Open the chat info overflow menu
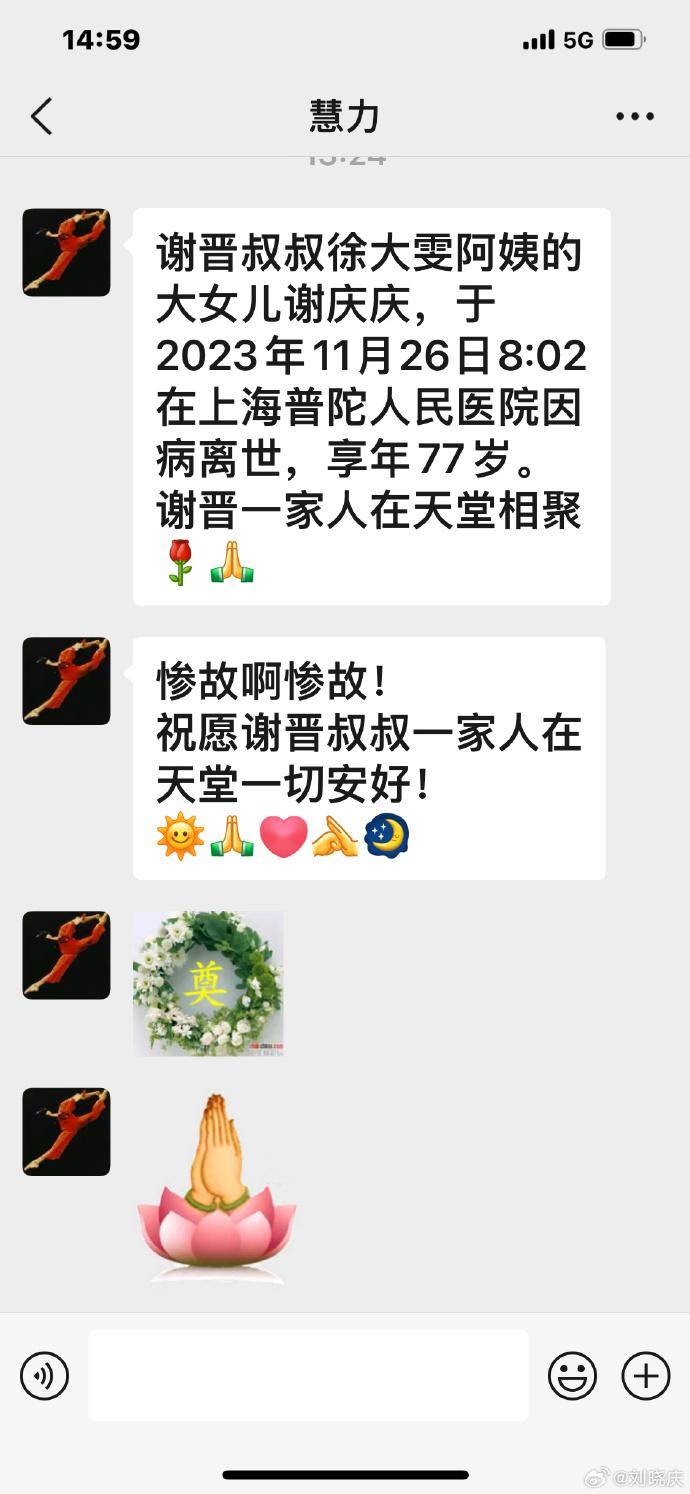This screenshot has width=690, height=1494. click(x=635, y=117)
